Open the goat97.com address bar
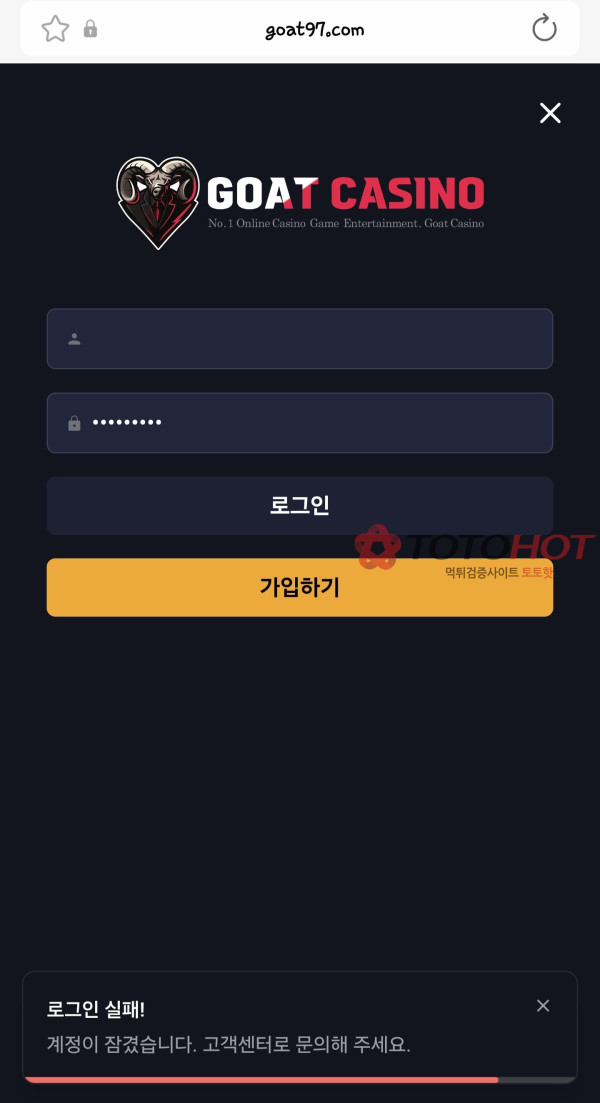 click(x=314, y=29)
